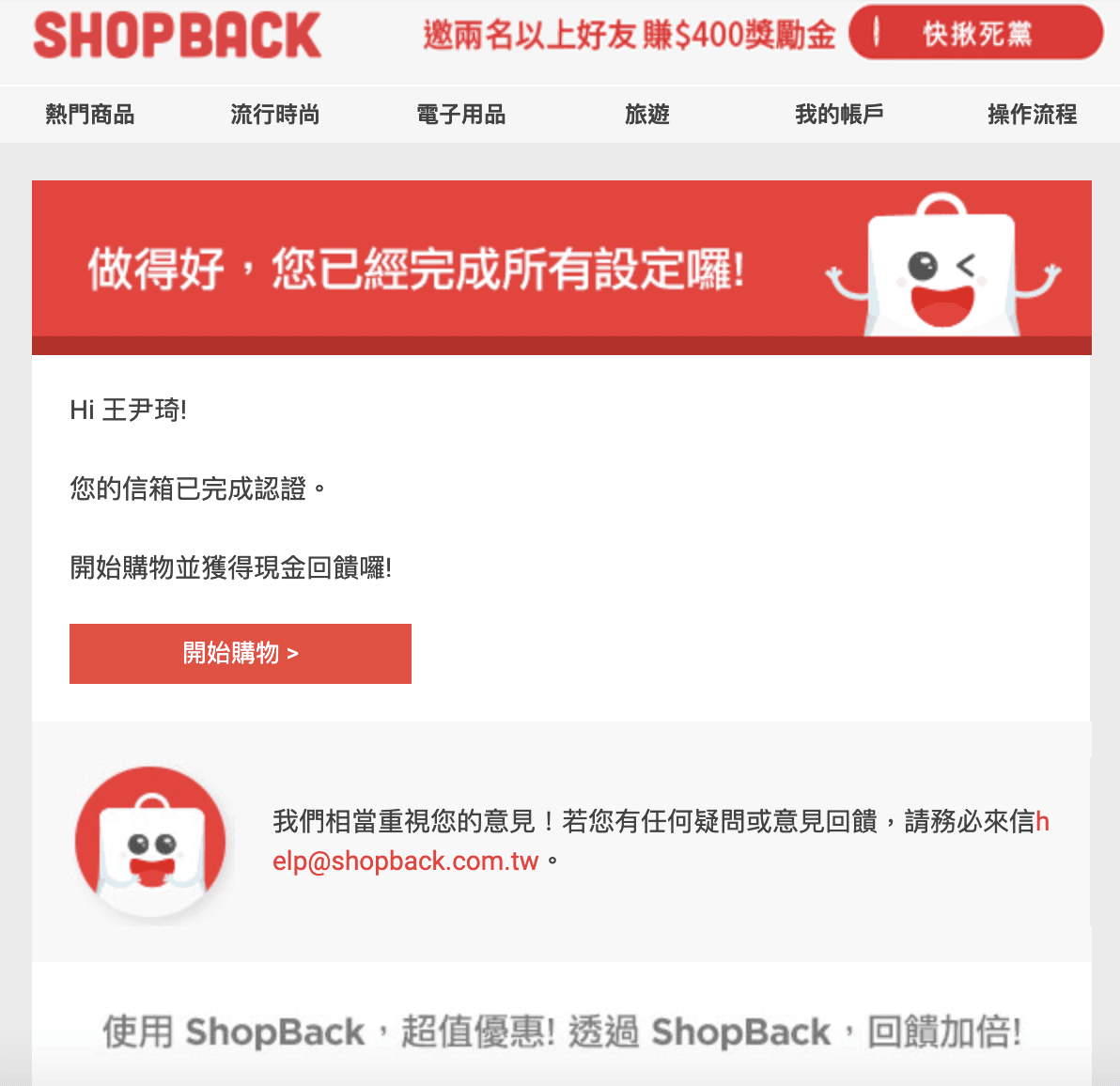Open the help@shopback.com.tw email link
1120x1086 pixels.
tap(406, 861)
